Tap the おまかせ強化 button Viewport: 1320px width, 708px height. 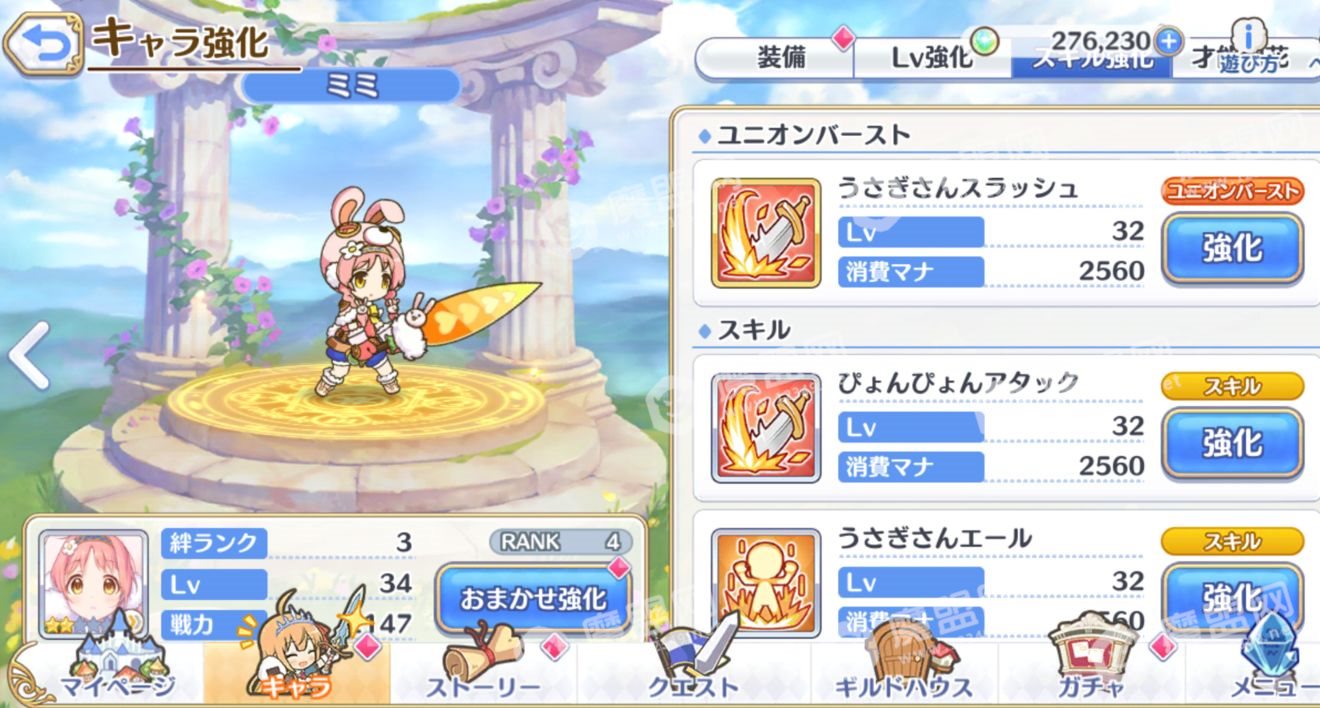click(x=533, y=599)
